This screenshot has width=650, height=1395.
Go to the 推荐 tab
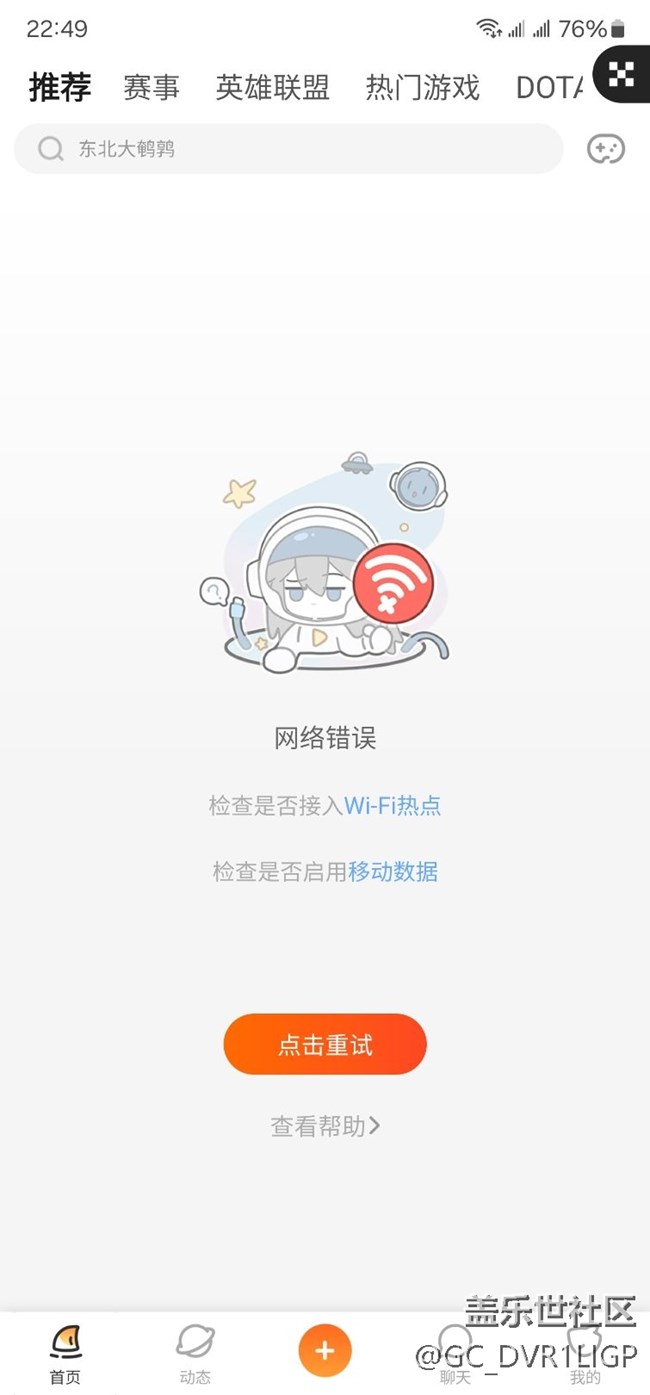pos(60,88)
